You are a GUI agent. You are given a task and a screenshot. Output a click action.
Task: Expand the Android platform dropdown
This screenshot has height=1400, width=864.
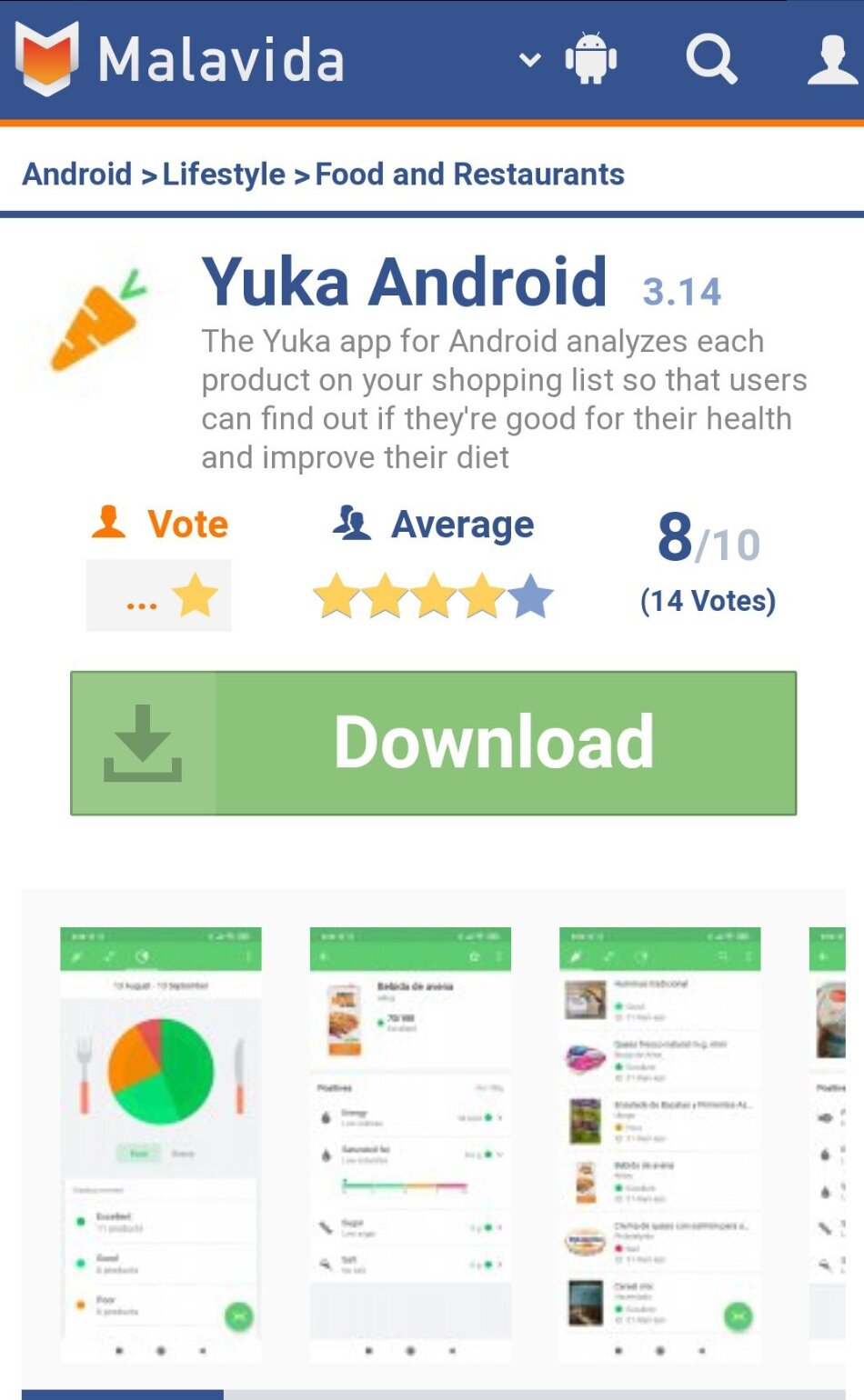(x=568, y=59)
